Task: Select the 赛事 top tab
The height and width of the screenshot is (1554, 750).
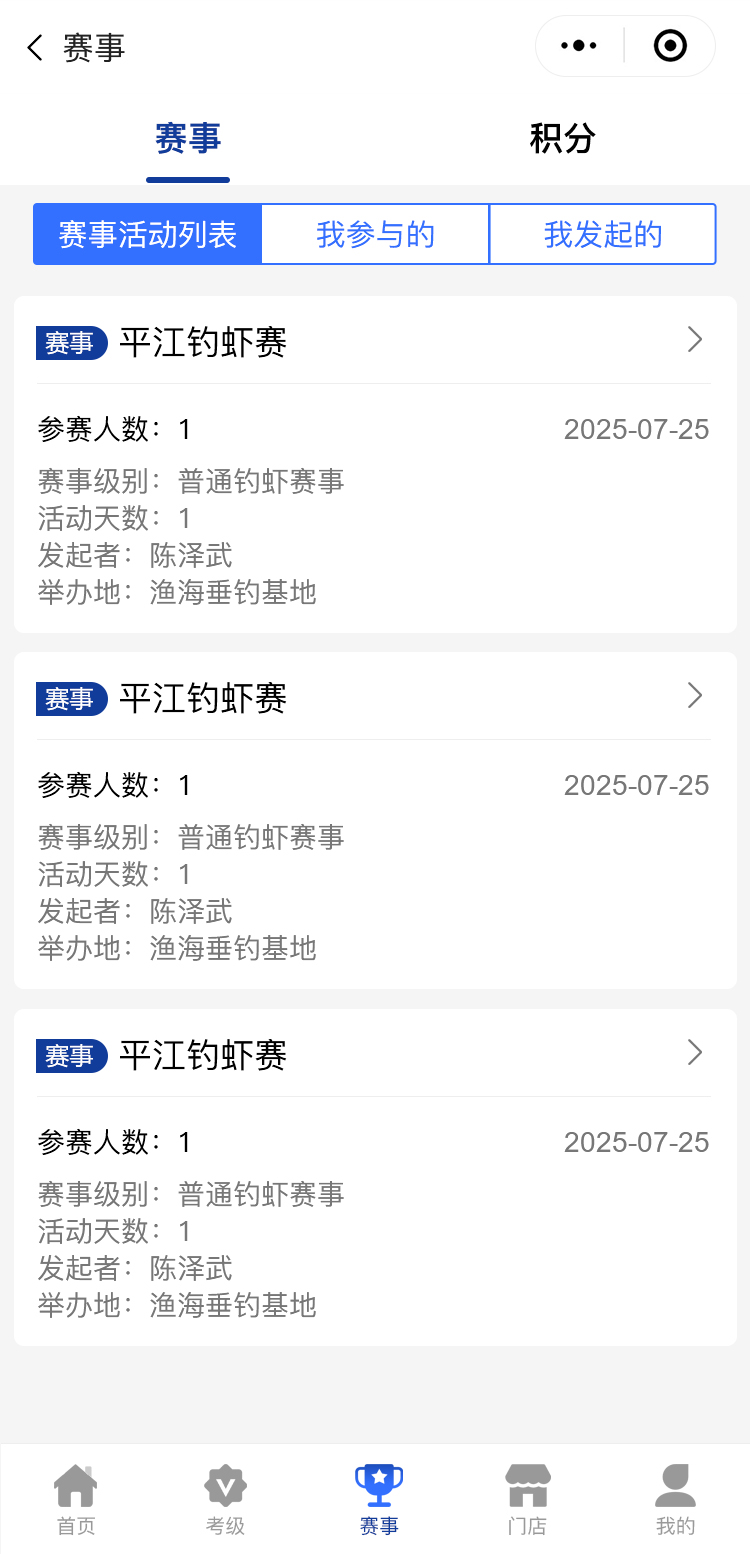Action: click(188, 138)
